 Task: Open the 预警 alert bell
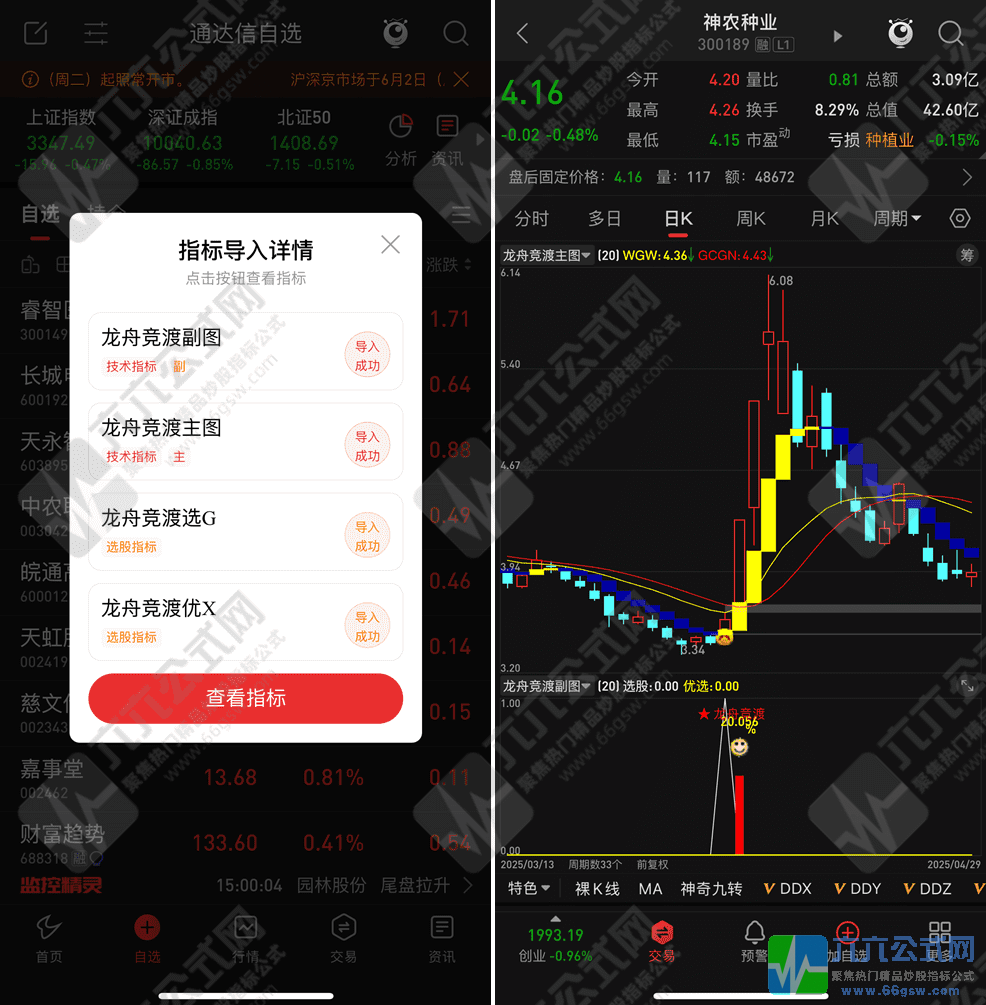pyautogui.click(x=755, y=942)
